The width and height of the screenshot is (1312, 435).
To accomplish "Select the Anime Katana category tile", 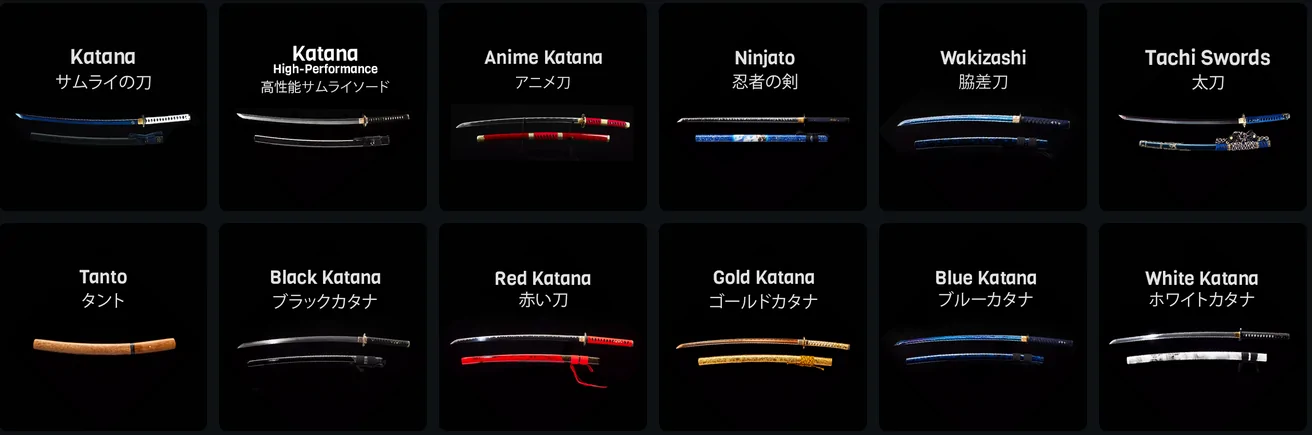I will click(543, 105).
